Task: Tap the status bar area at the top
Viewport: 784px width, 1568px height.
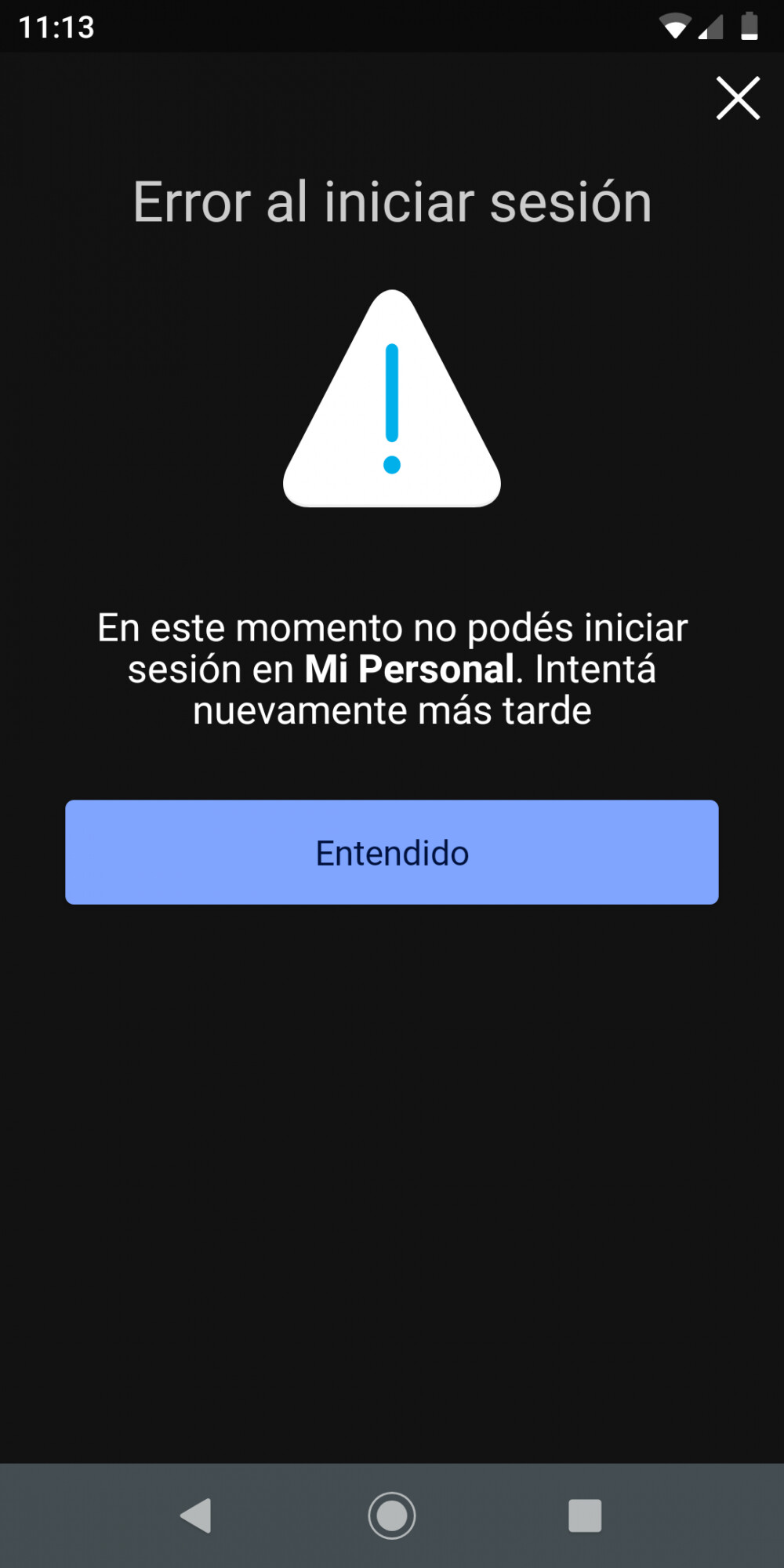Action: 392,26
